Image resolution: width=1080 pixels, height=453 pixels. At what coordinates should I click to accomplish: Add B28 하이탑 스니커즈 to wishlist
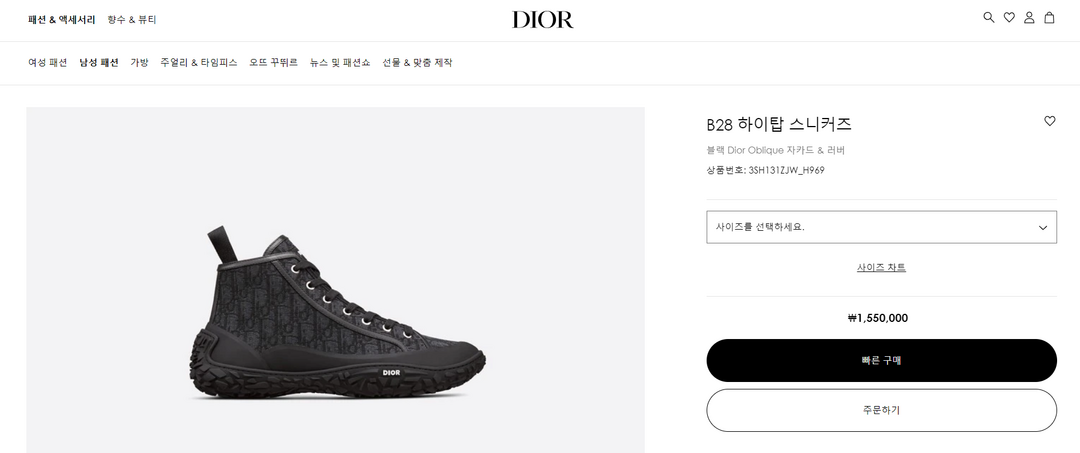1049,121
